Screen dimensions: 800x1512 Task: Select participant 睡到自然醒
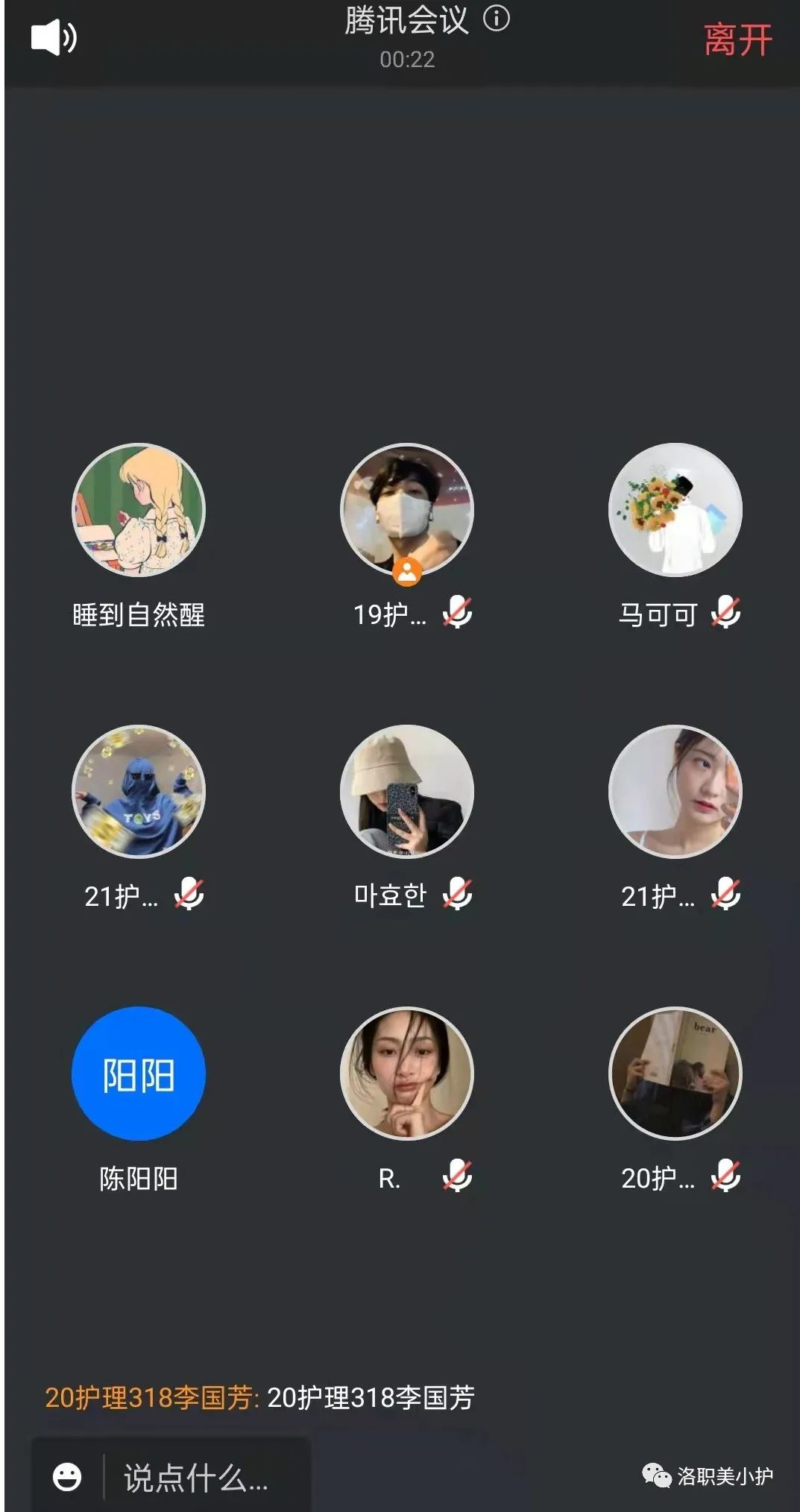tap(139, 510)
